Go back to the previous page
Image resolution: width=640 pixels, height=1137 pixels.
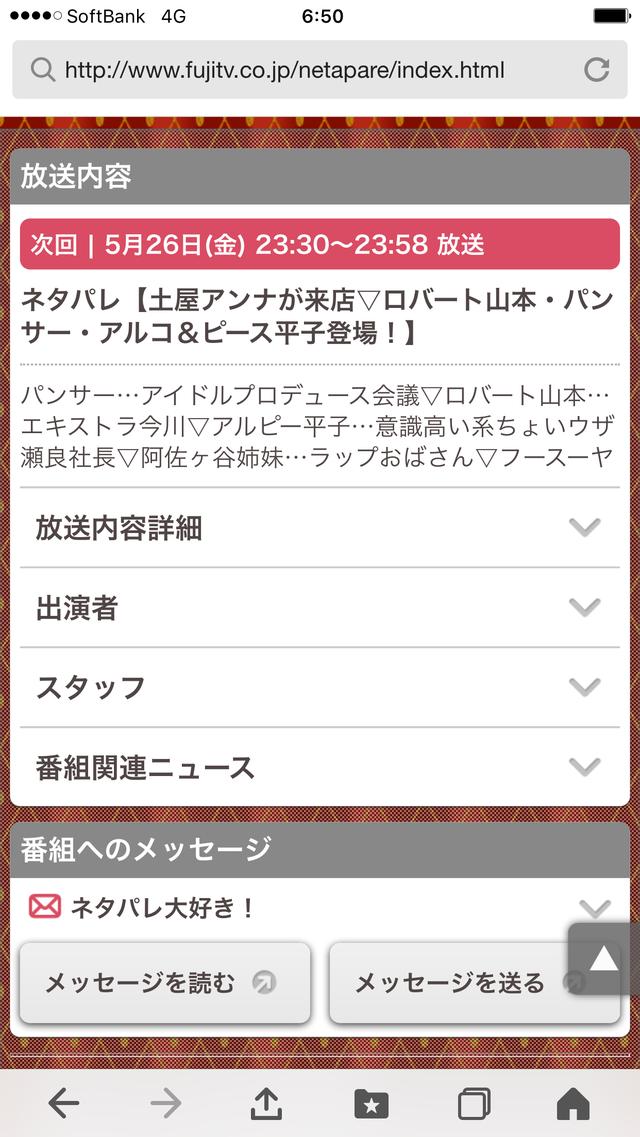64,1104
